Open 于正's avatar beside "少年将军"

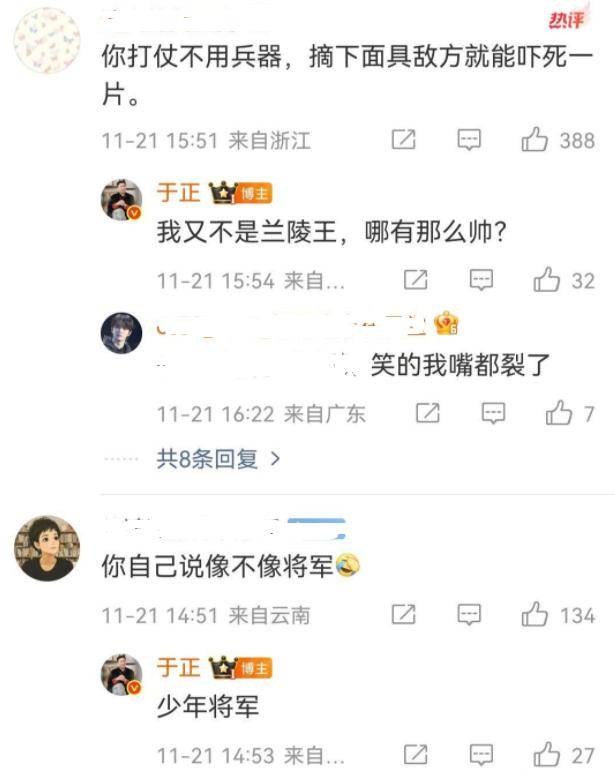pos(122,675)
